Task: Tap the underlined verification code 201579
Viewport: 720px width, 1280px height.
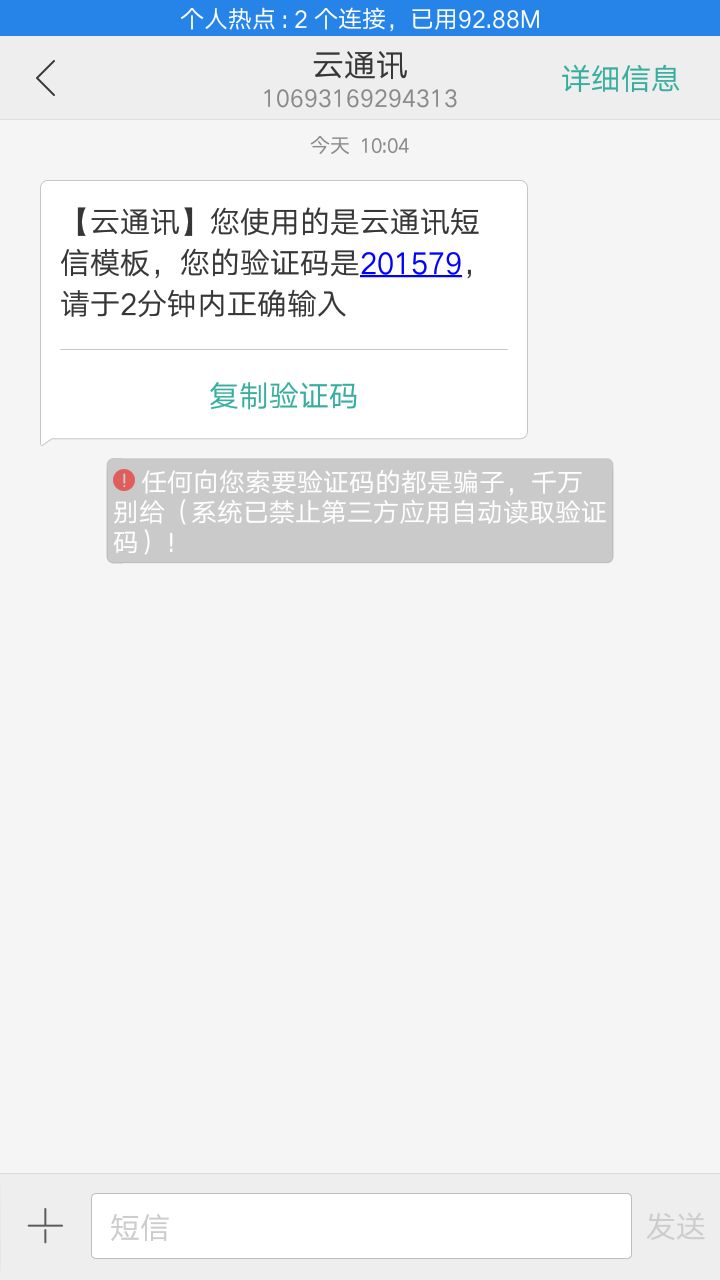Action: (x=412, y=263)
